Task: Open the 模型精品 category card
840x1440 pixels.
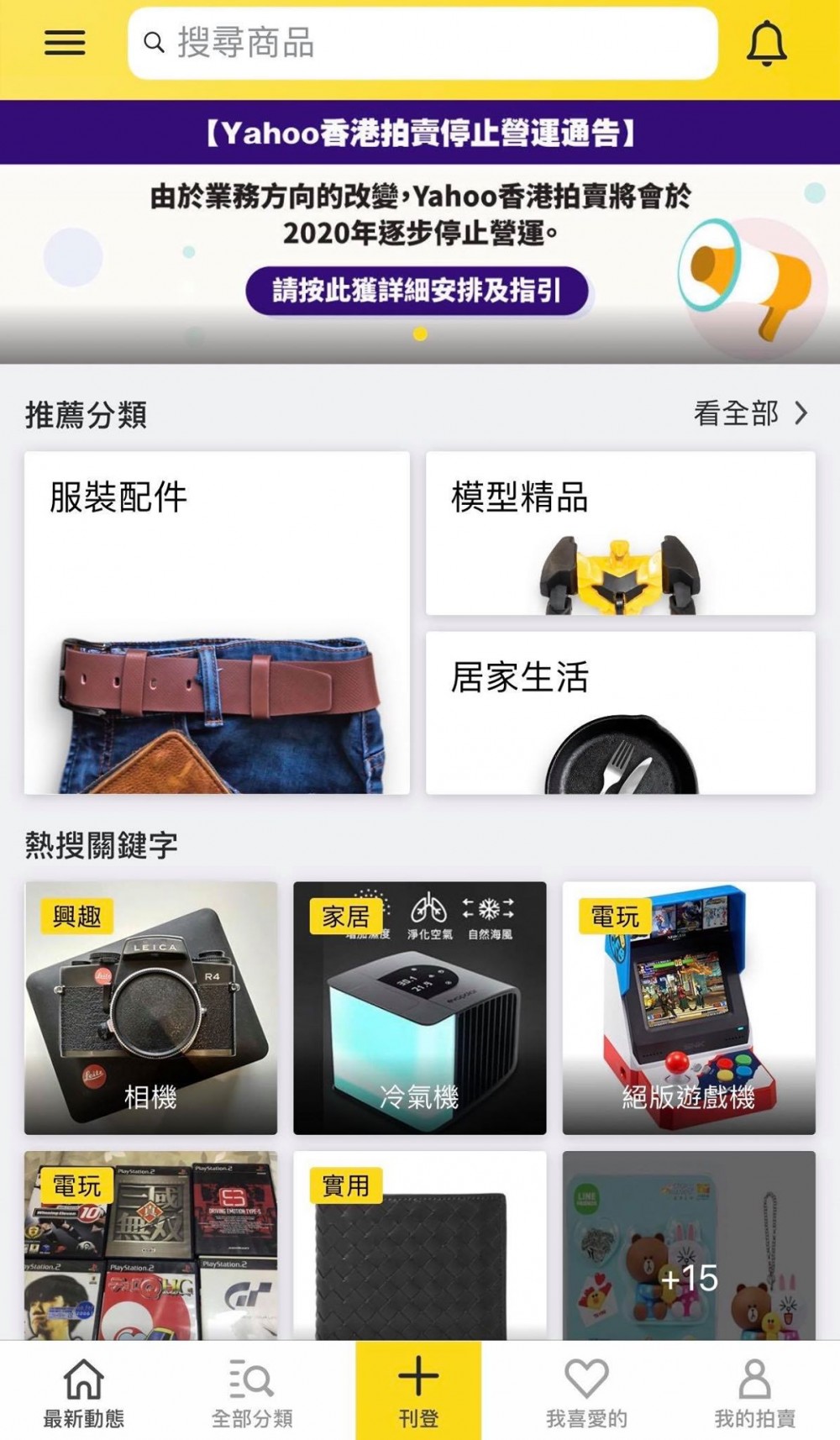Action: pos(620,533)
